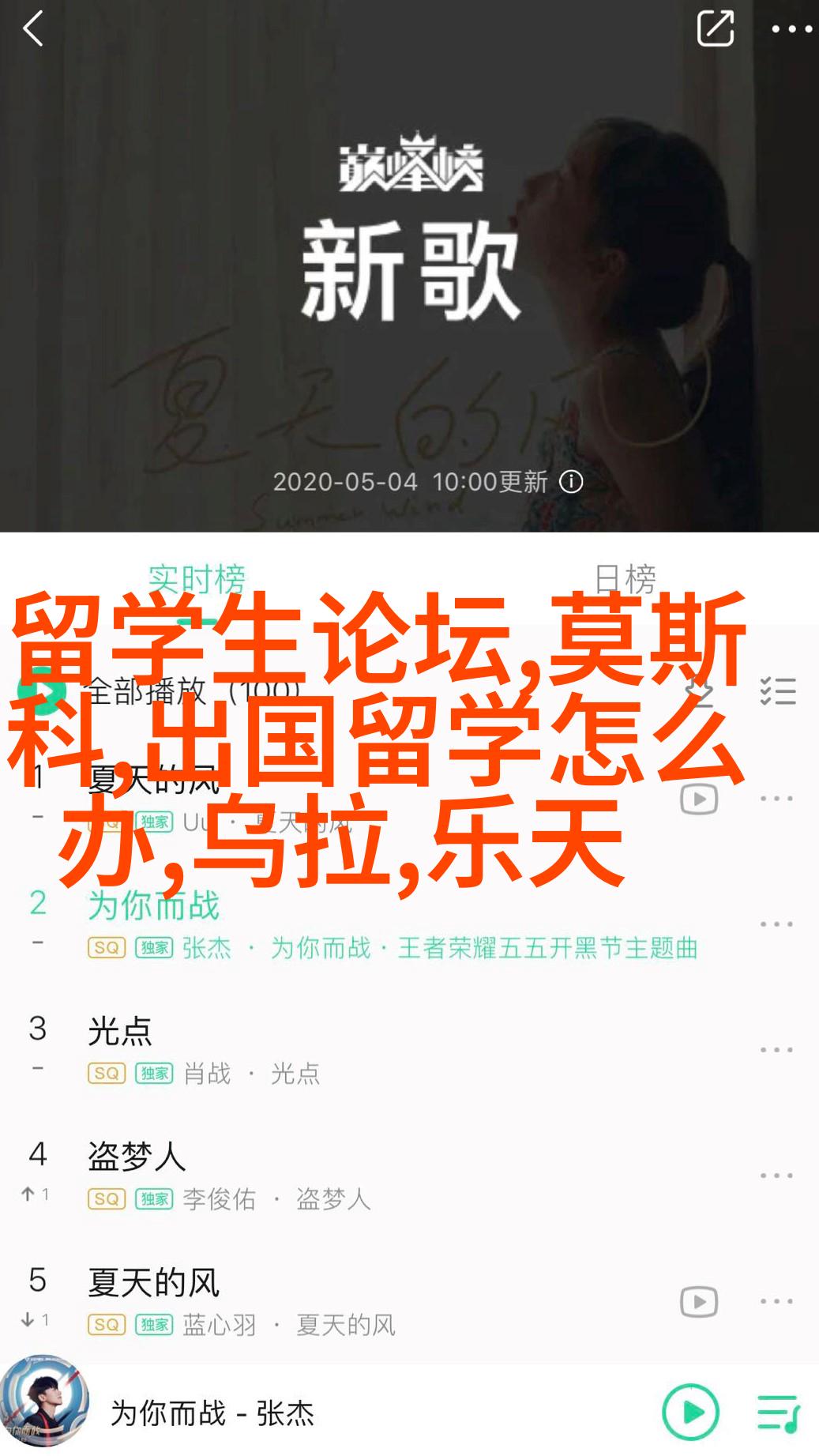Screen dimensions: 819x1456
Task: Resume playback in the mini player
Action: coord(691,1412)
